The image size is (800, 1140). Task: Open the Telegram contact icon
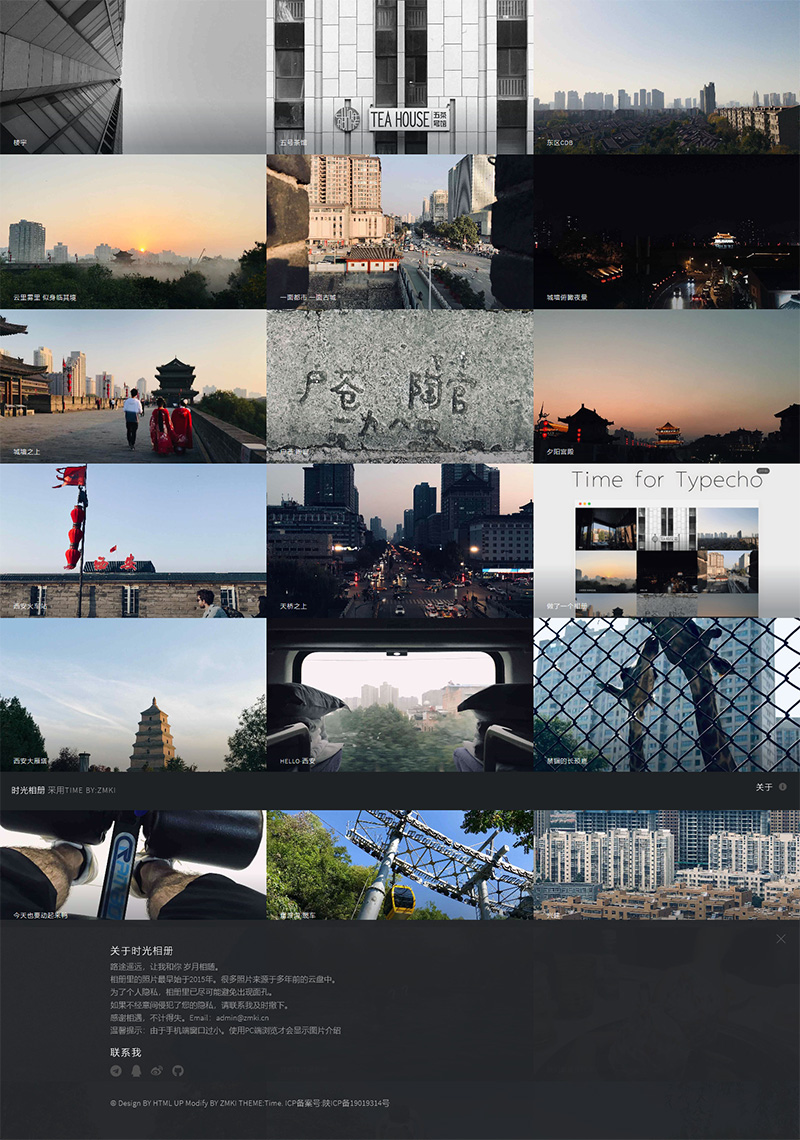pos(116,1071)
